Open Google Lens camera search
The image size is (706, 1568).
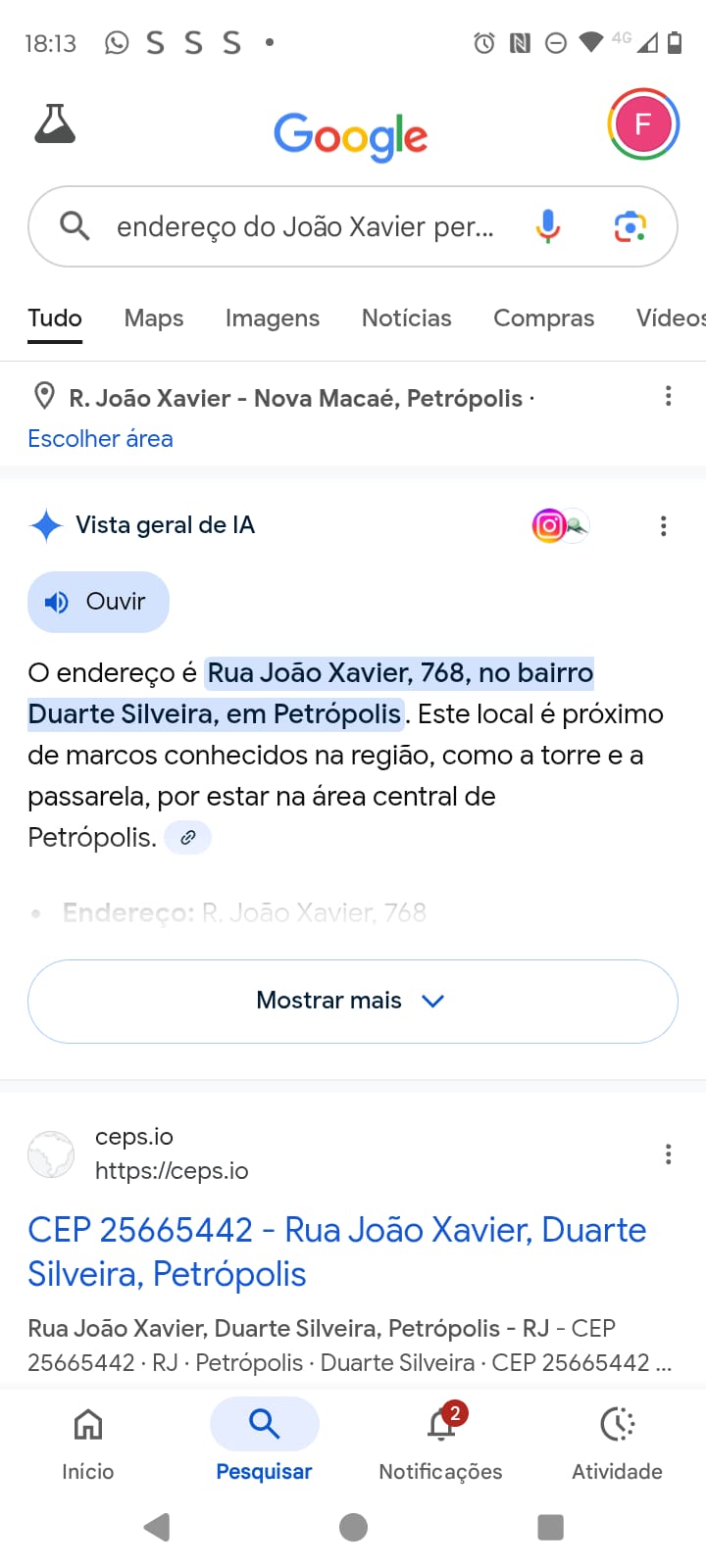click(x=630, y=226)
